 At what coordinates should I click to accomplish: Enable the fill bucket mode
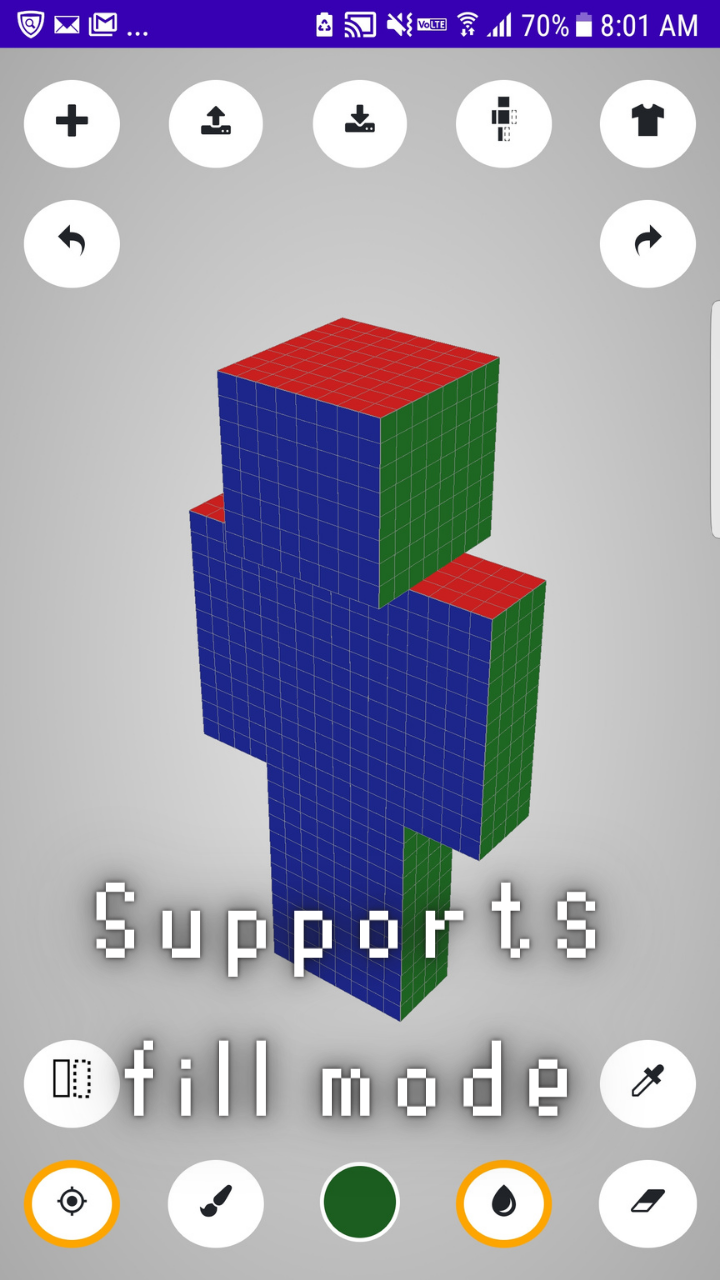504,1204
